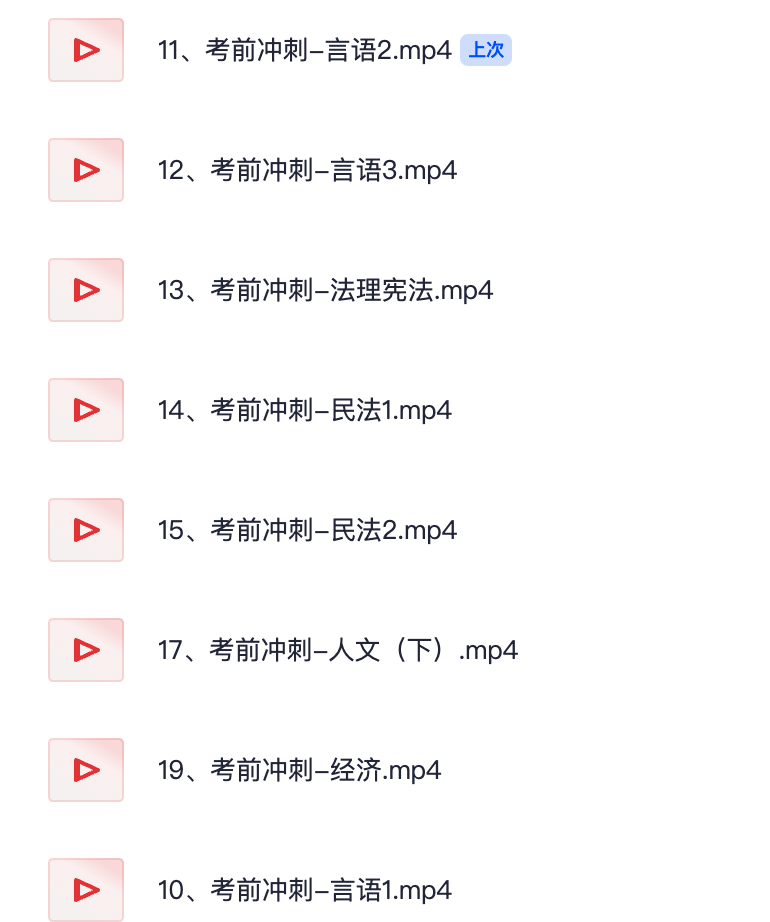Click the topmost video play button

pos(85,50)
